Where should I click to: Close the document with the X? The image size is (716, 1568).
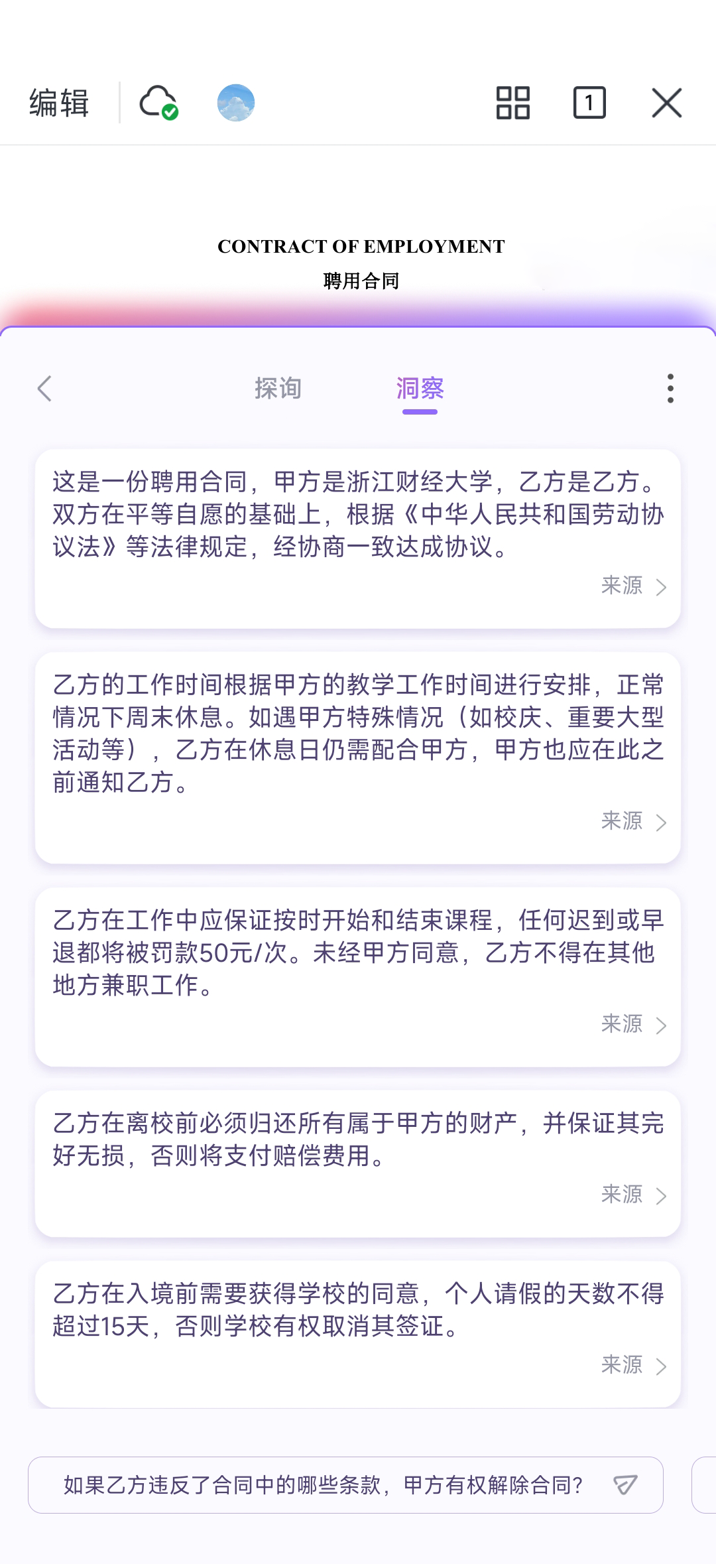coord(667,103)
